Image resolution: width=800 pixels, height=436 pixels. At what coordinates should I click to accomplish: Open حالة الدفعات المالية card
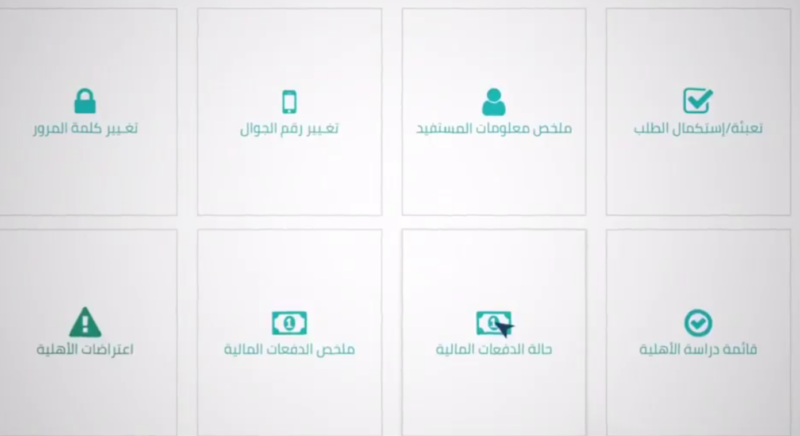[494, 333]
